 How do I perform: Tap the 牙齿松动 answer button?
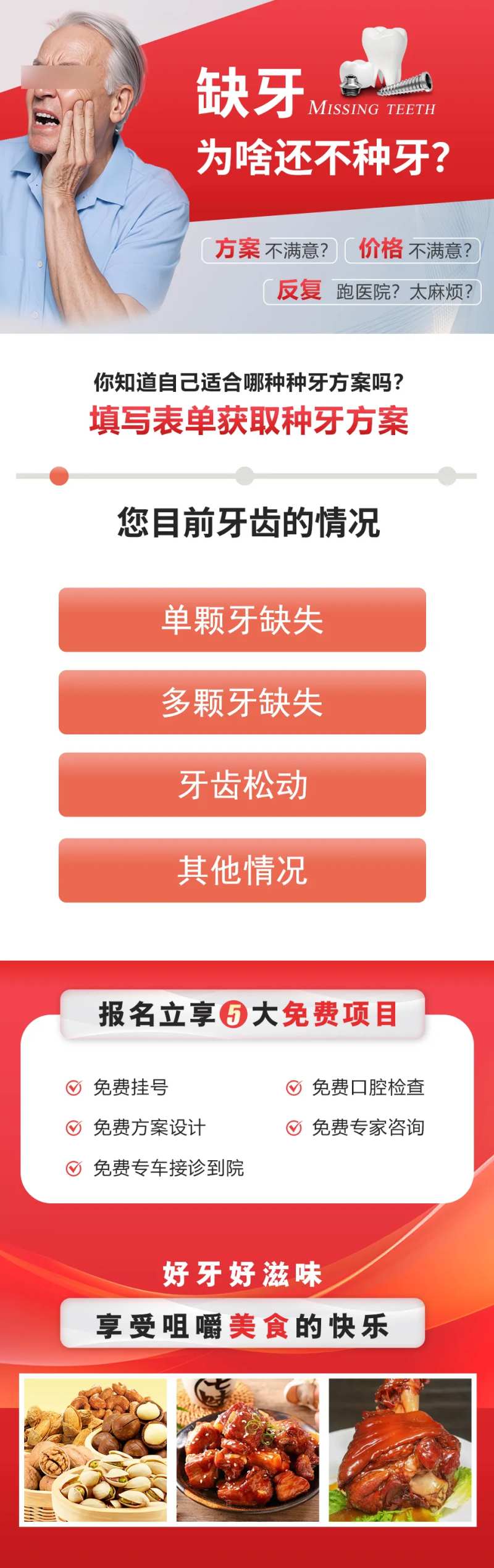[242, 784]
